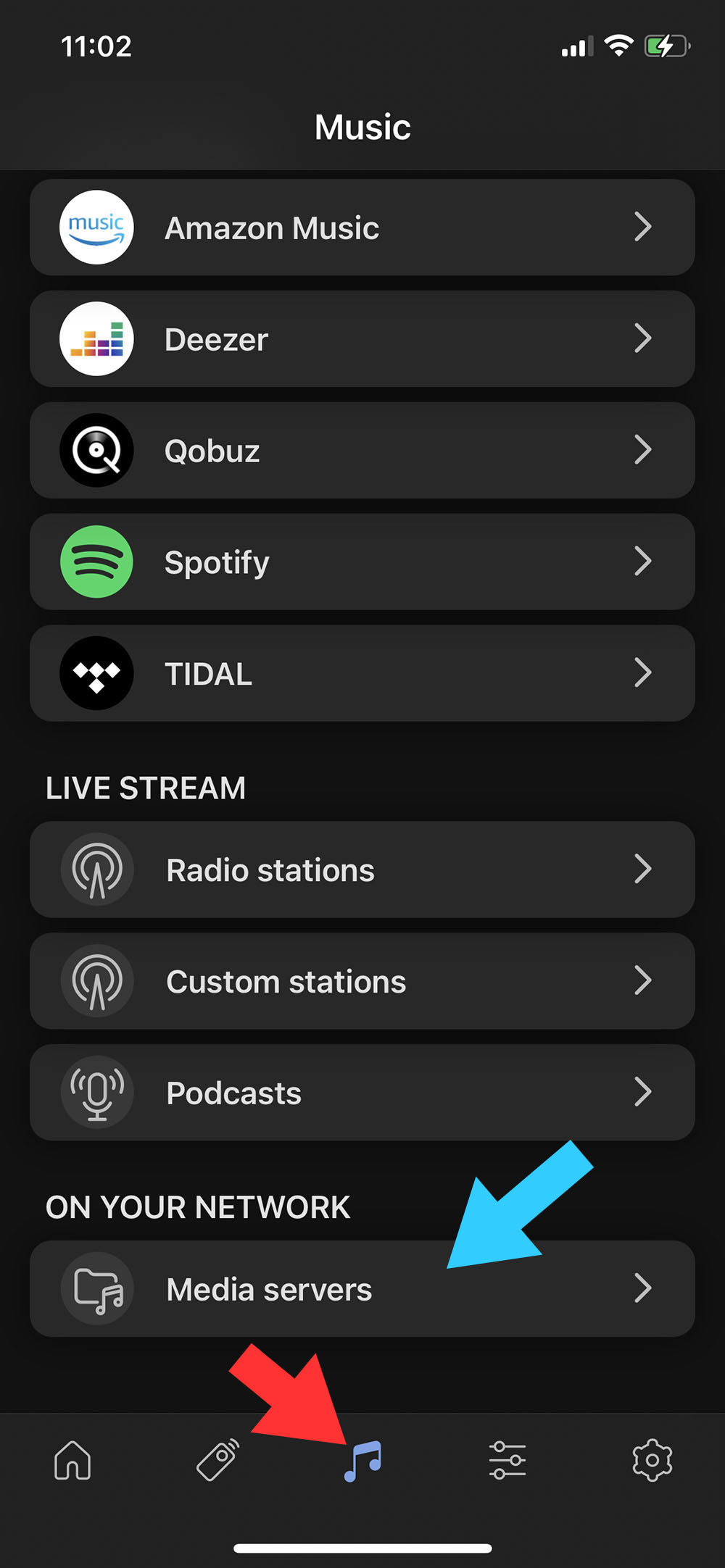The height and width of the screenshot is (1568, 725).
Task: Open the remote control tab
Action: tap(217, 1459)
